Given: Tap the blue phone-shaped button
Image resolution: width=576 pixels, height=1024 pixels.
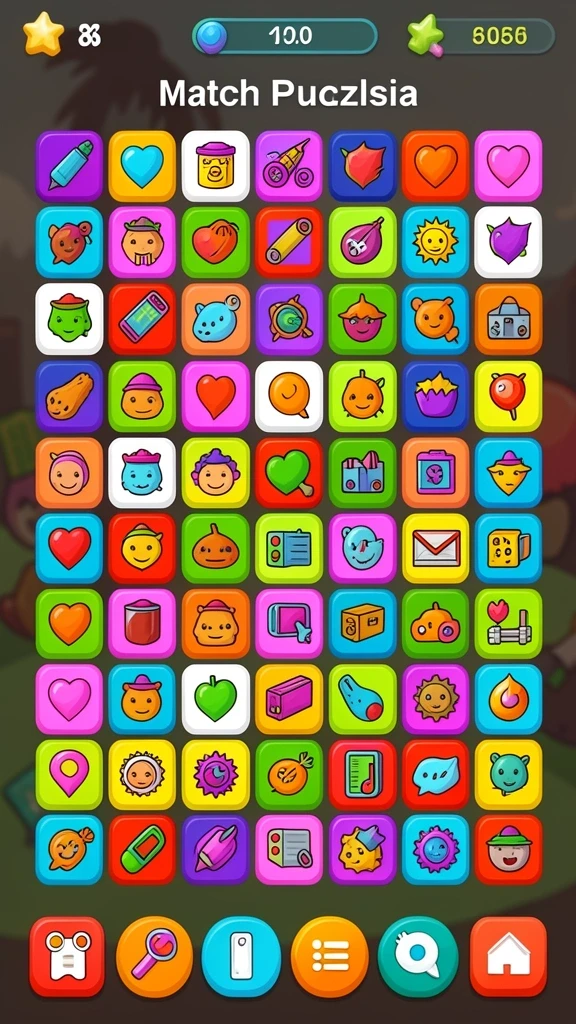Looking at the screenshot, I should (x=241, y=956).
